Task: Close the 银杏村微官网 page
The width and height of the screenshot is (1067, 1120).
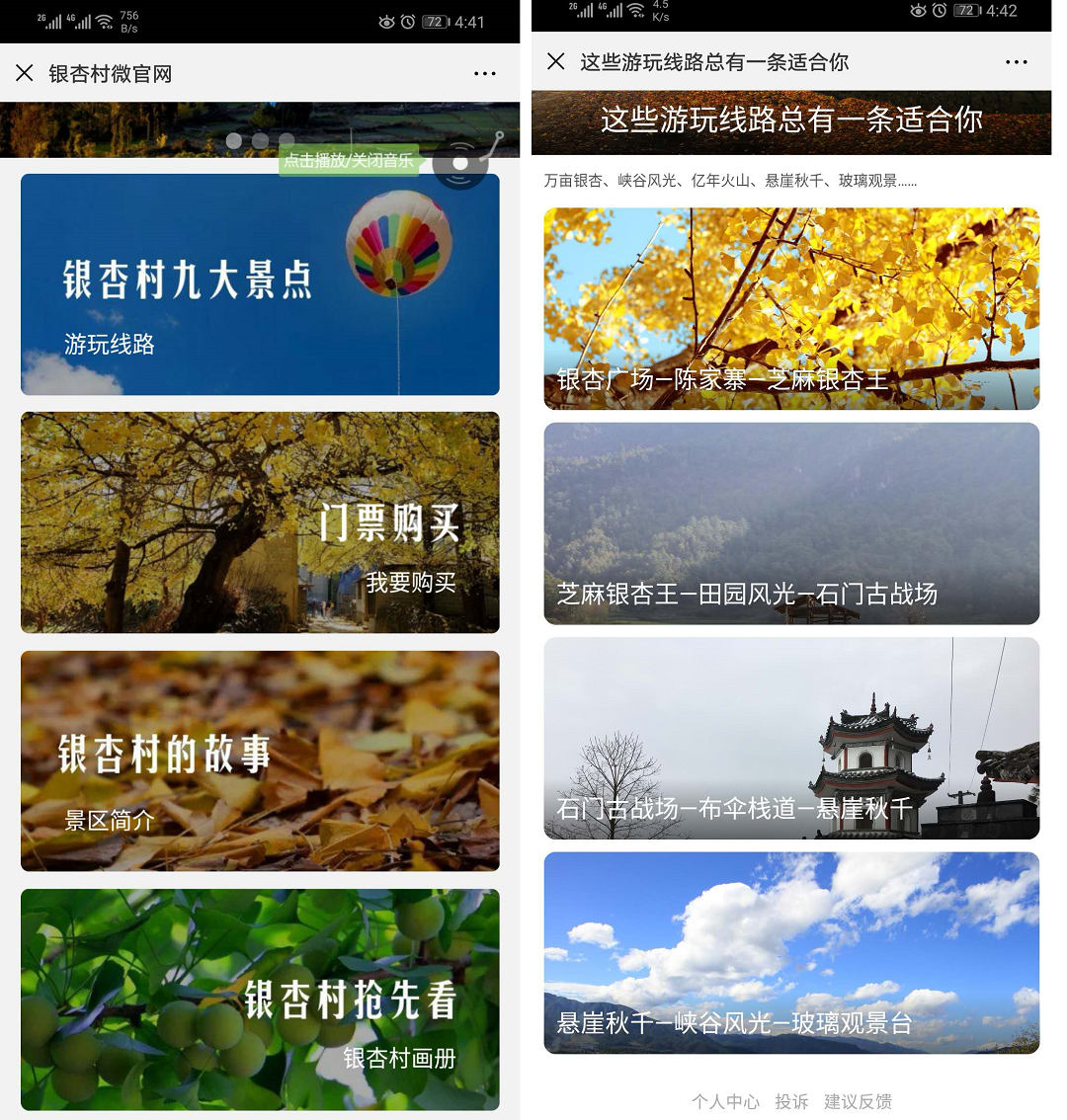Action: click(25, 73)
